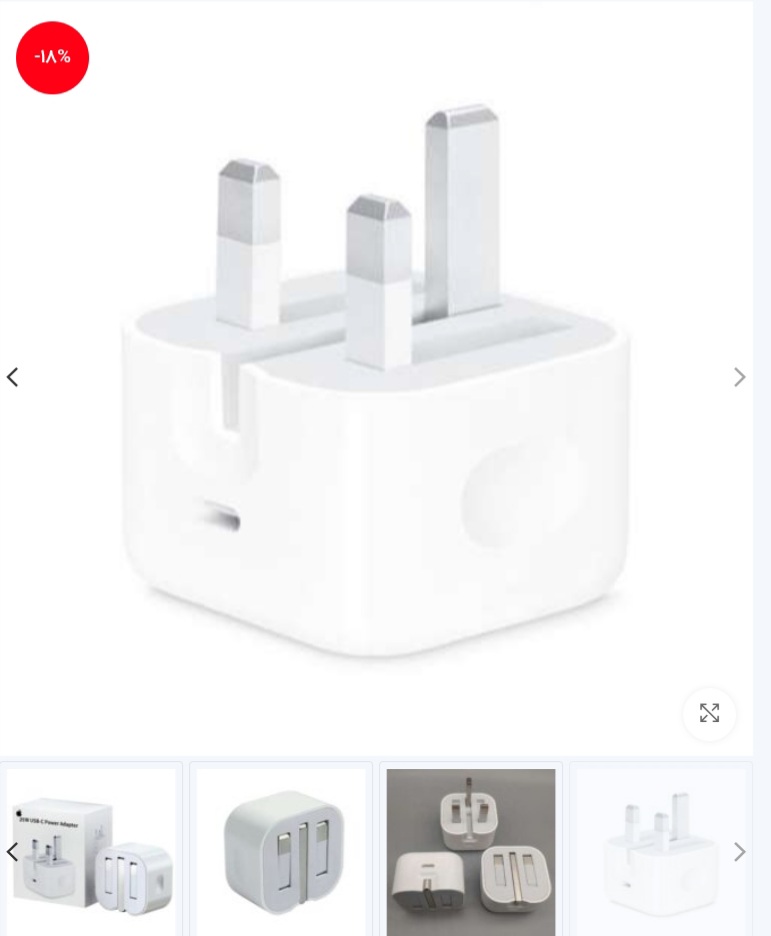This screenshot has height=936, width=771.
Task: Select the folded-plug close-up thumbnail
Action: tap(281, 851)
